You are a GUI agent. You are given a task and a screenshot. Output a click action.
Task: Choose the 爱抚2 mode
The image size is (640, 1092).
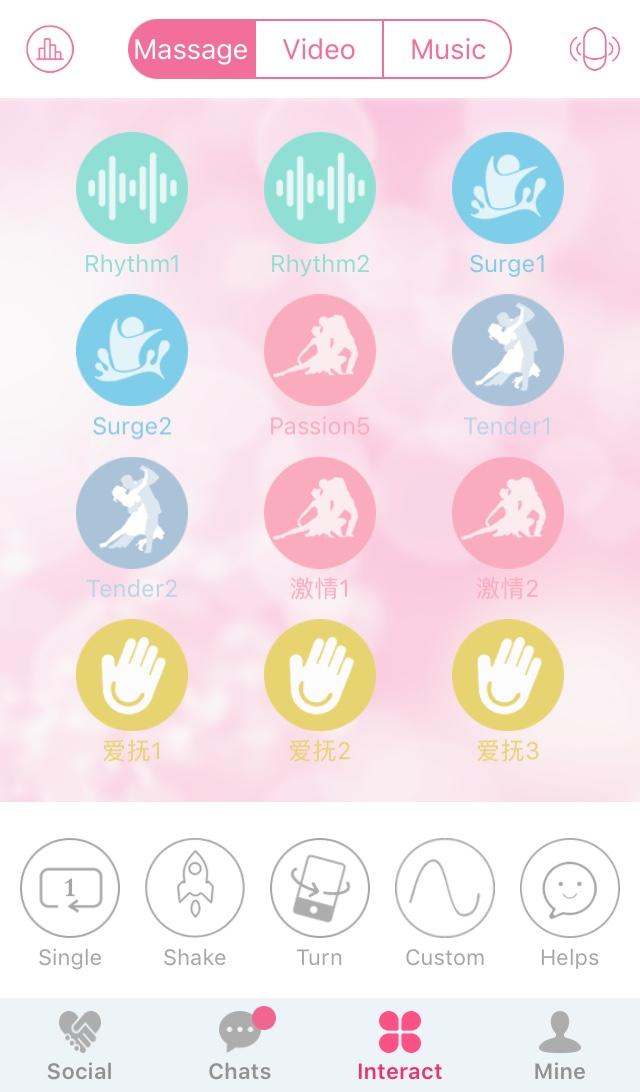point(320,675)
